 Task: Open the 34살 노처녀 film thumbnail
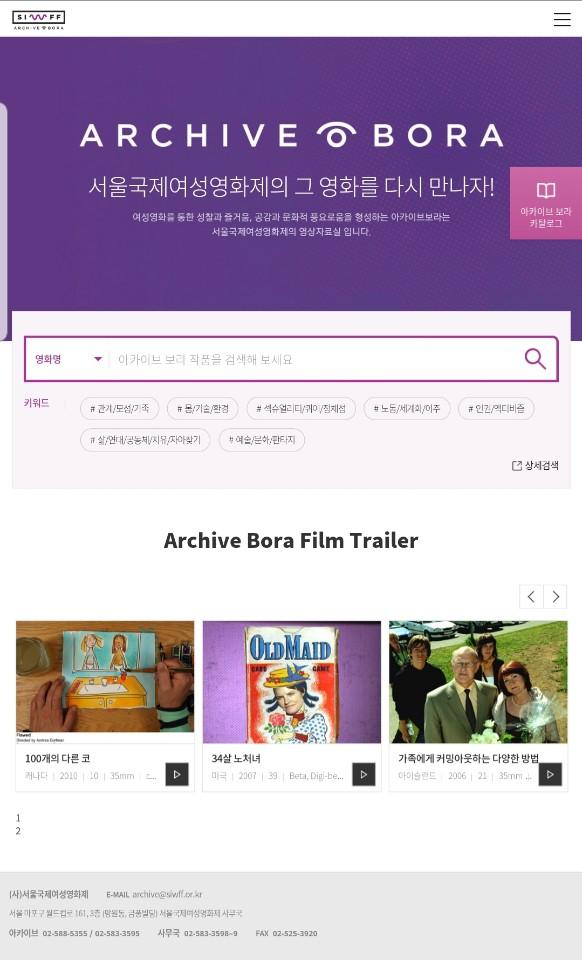pos(292,682)
